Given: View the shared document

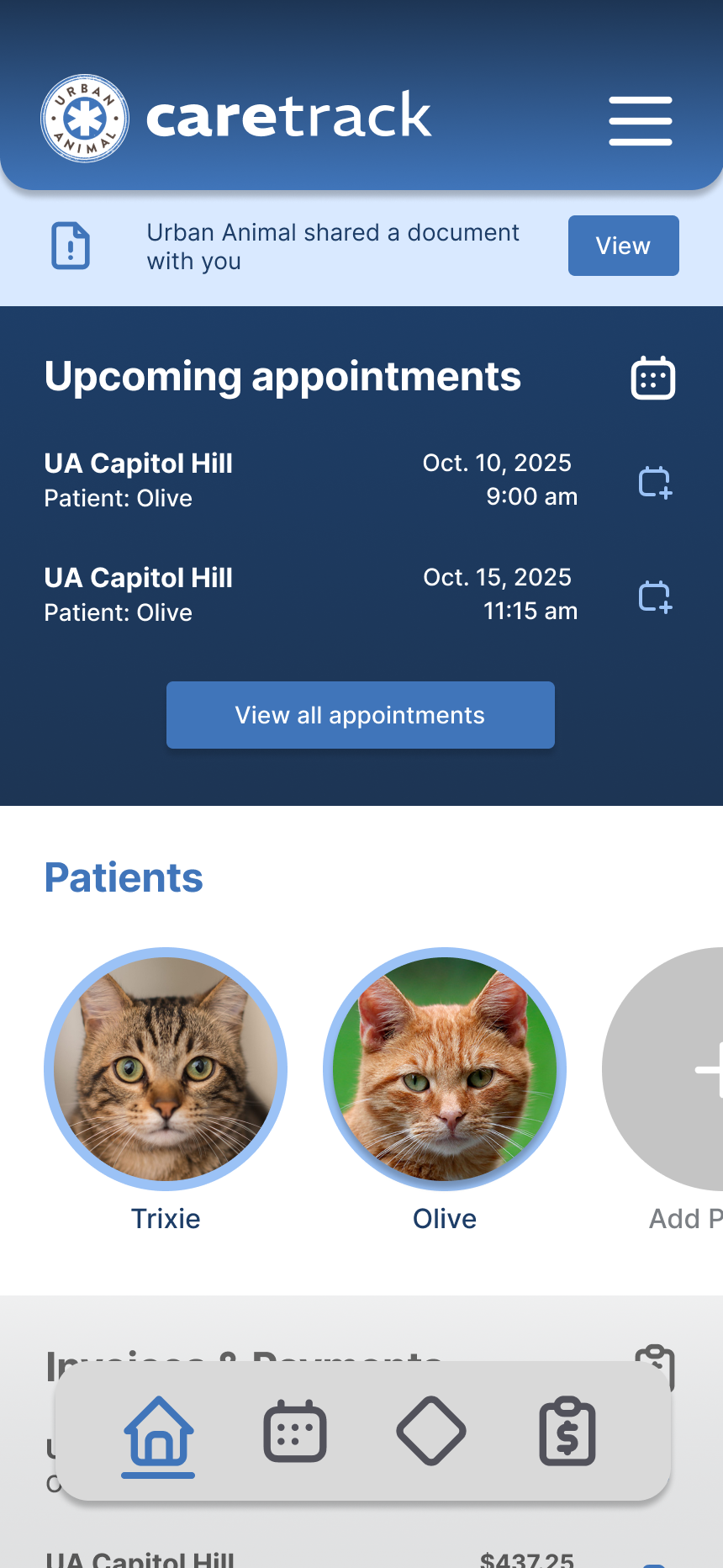Looking at the screenshot, I should pyautogui.click(x=623, y=246).
